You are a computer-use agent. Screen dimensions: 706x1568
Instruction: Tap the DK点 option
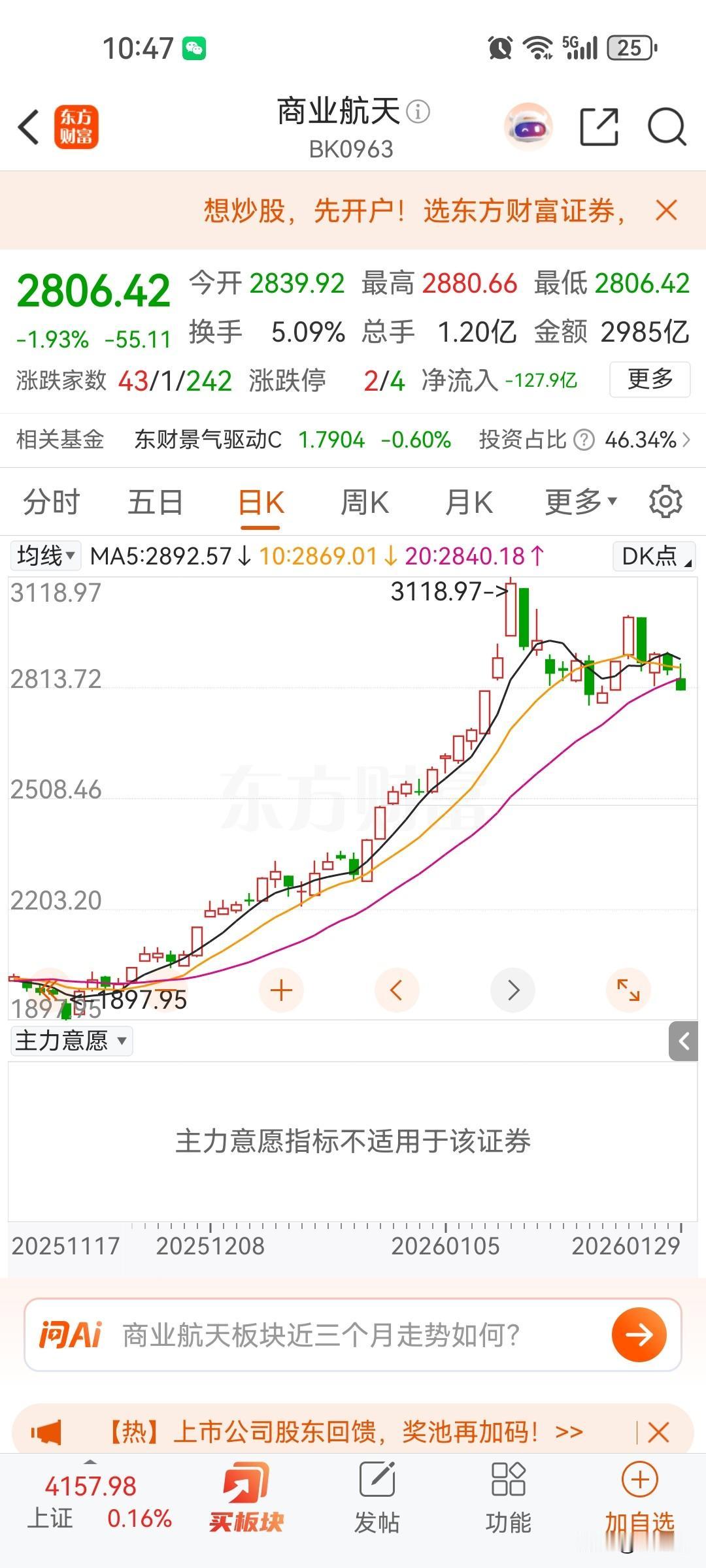coord(654,556)
